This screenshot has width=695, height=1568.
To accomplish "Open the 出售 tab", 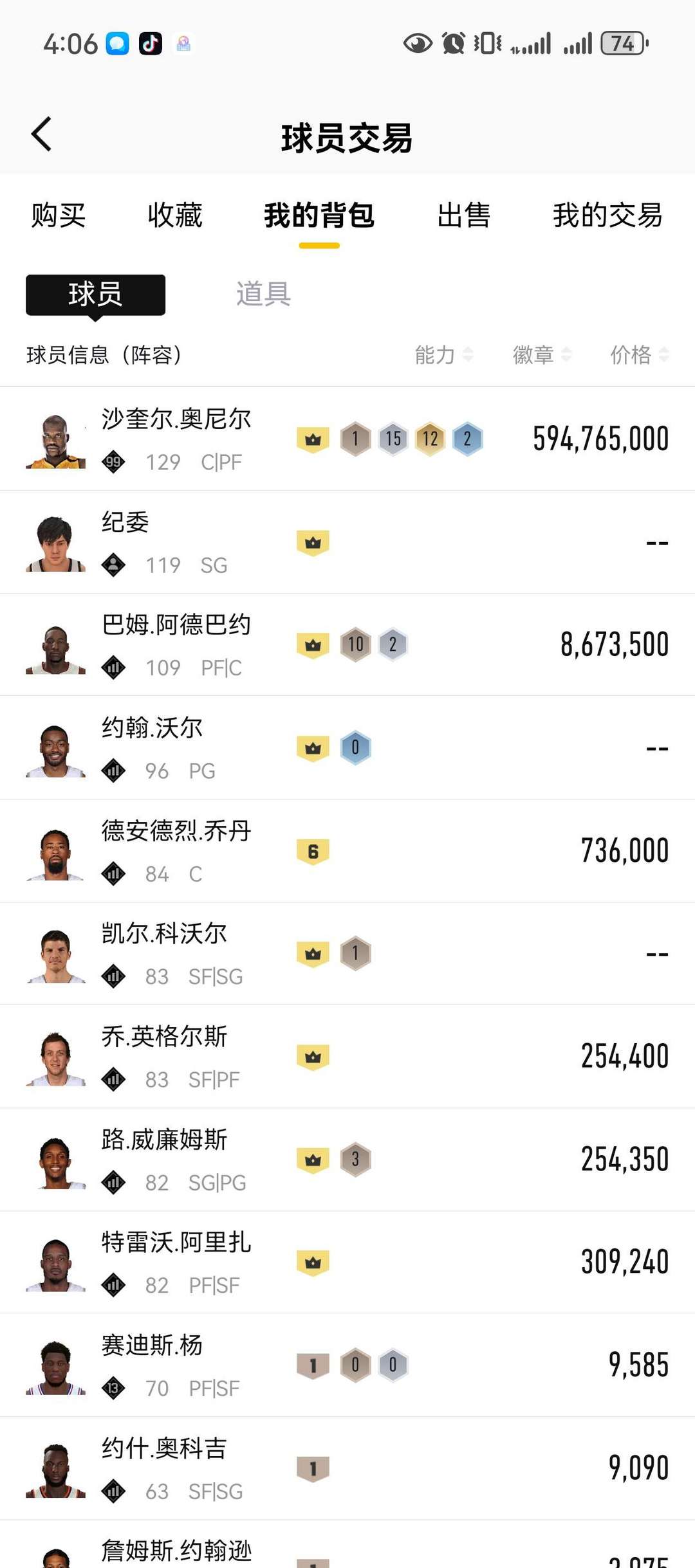I will coord(463,215).
